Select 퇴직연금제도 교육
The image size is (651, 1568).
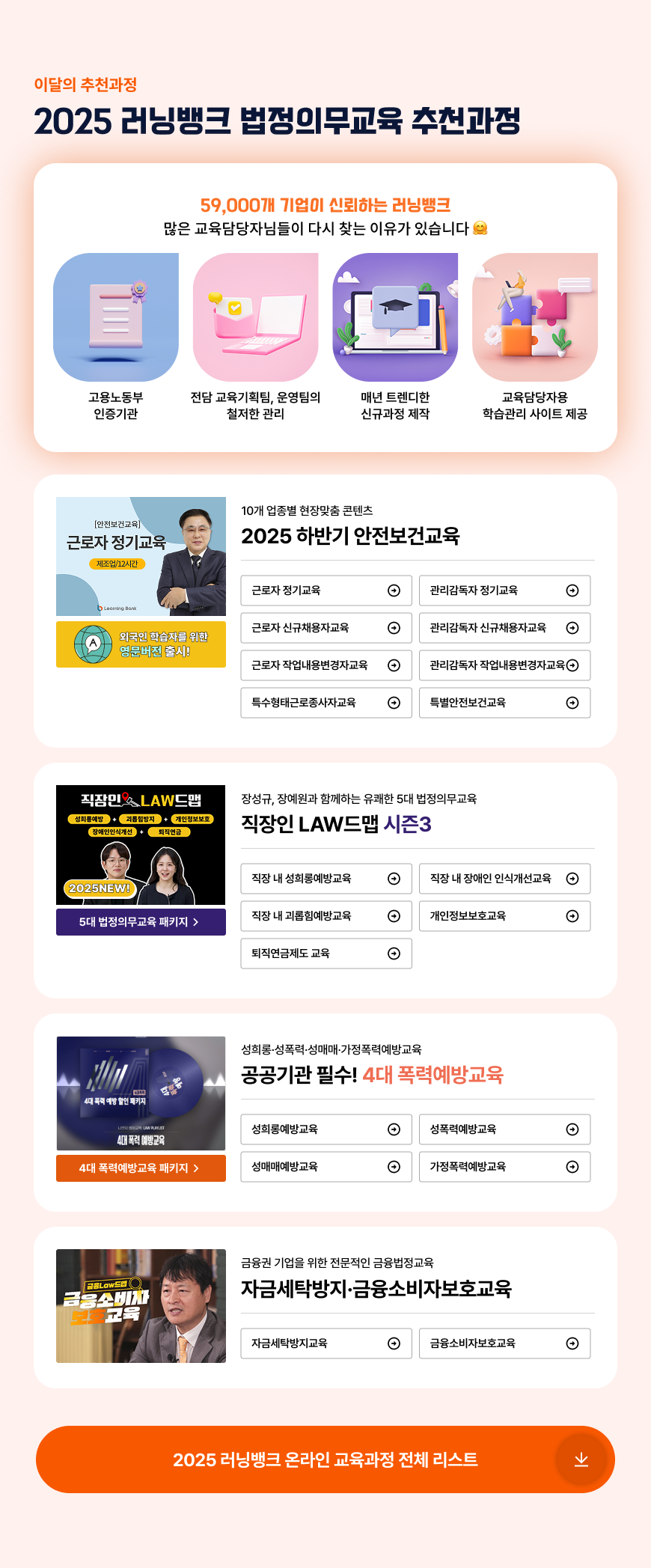(325, 954)
